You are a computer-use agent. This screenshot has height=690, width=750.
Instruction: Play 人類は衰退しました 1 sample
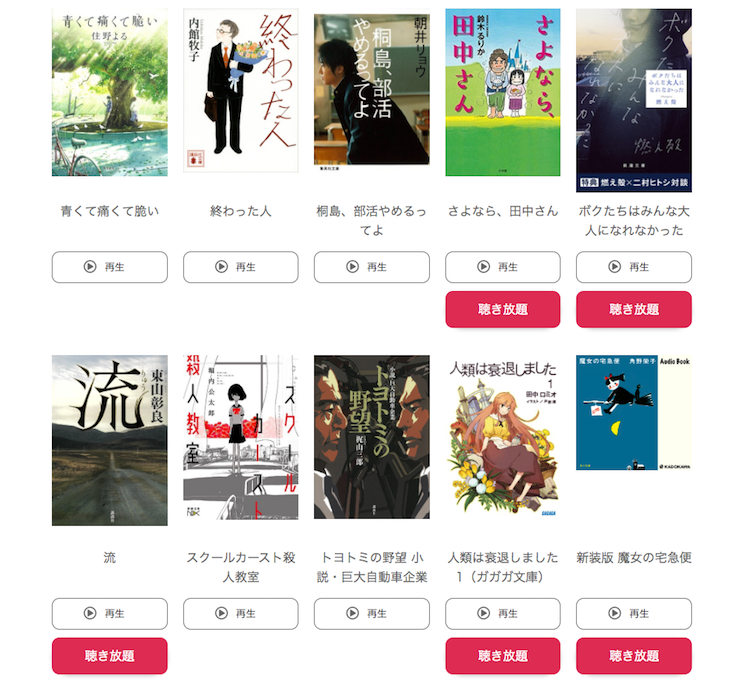(502, 613)
